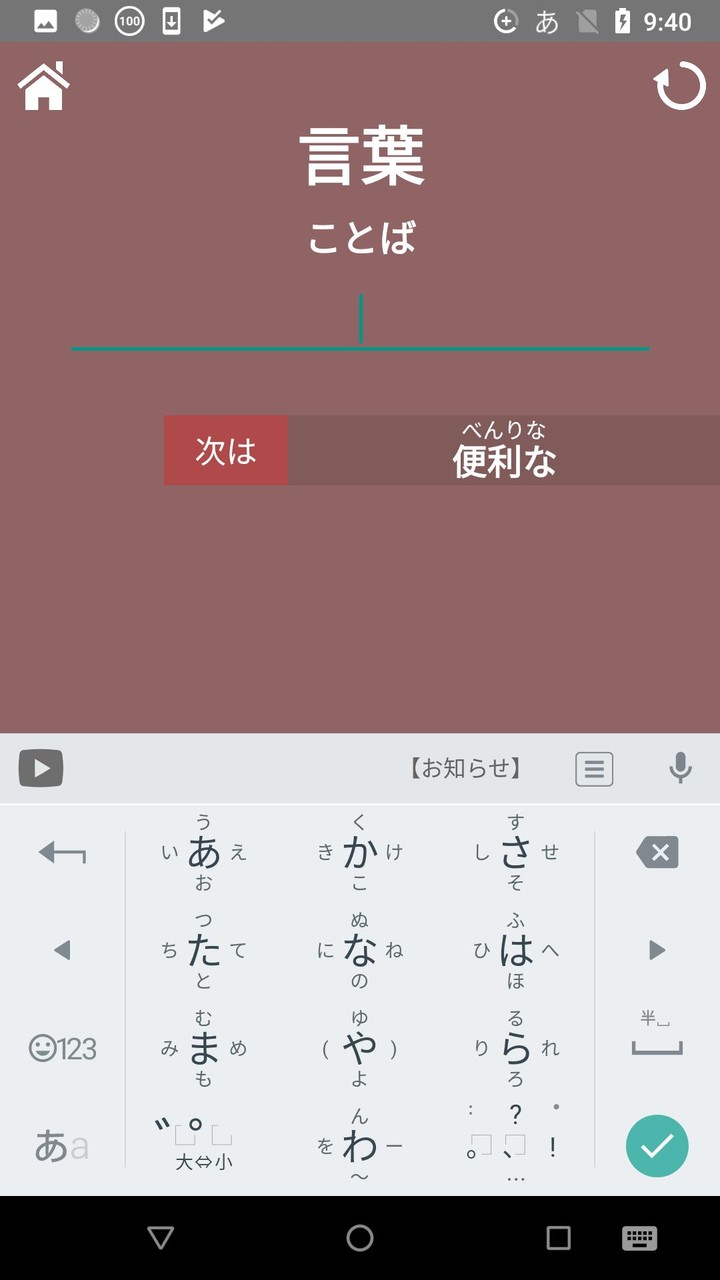Move cursor left with the left arrow key

click(x=62, y=951)
